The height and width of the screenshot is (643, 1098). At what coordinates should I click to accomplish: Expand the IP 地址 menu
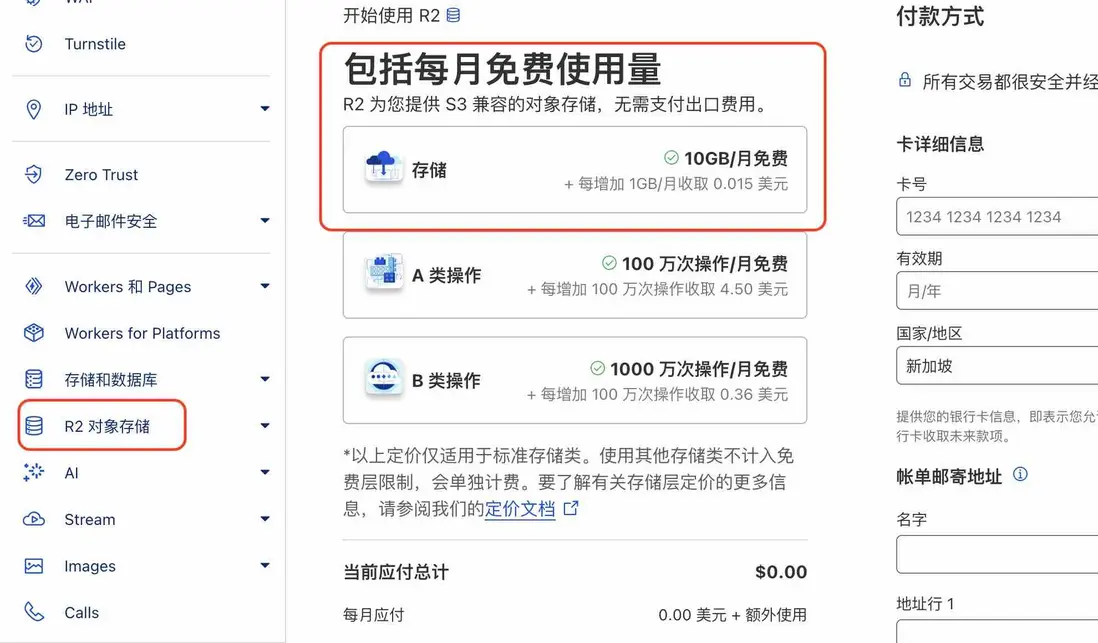click(x=264, y=109)
